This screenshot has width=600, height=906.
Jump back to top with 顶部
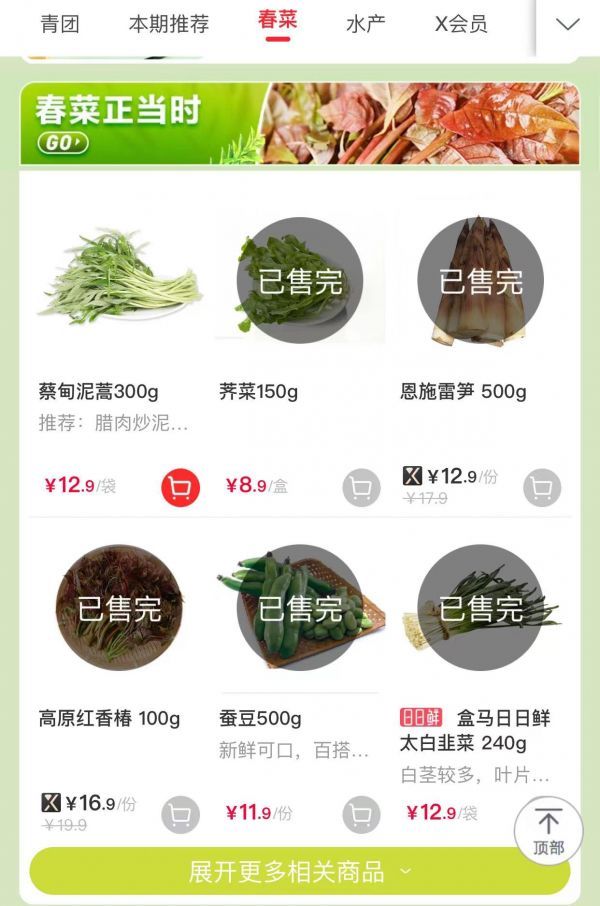tap(548, 830)
